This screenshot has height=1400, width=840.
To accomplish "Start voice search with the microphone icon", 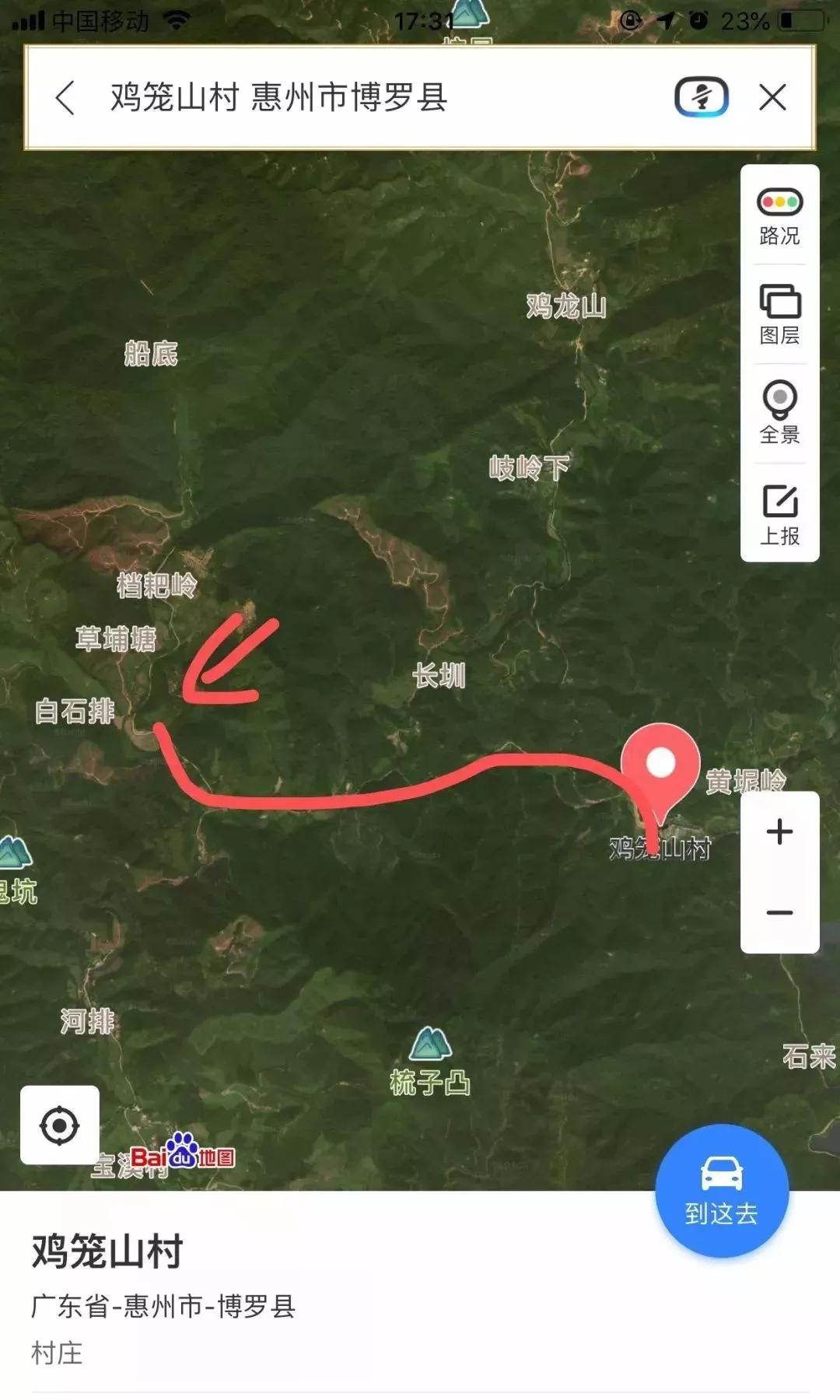I will tap(701, 98).
